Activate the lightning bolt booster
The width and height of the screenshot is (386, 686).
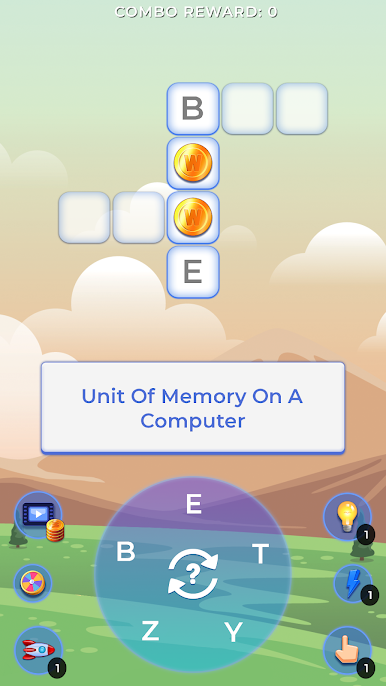(353, 584)
